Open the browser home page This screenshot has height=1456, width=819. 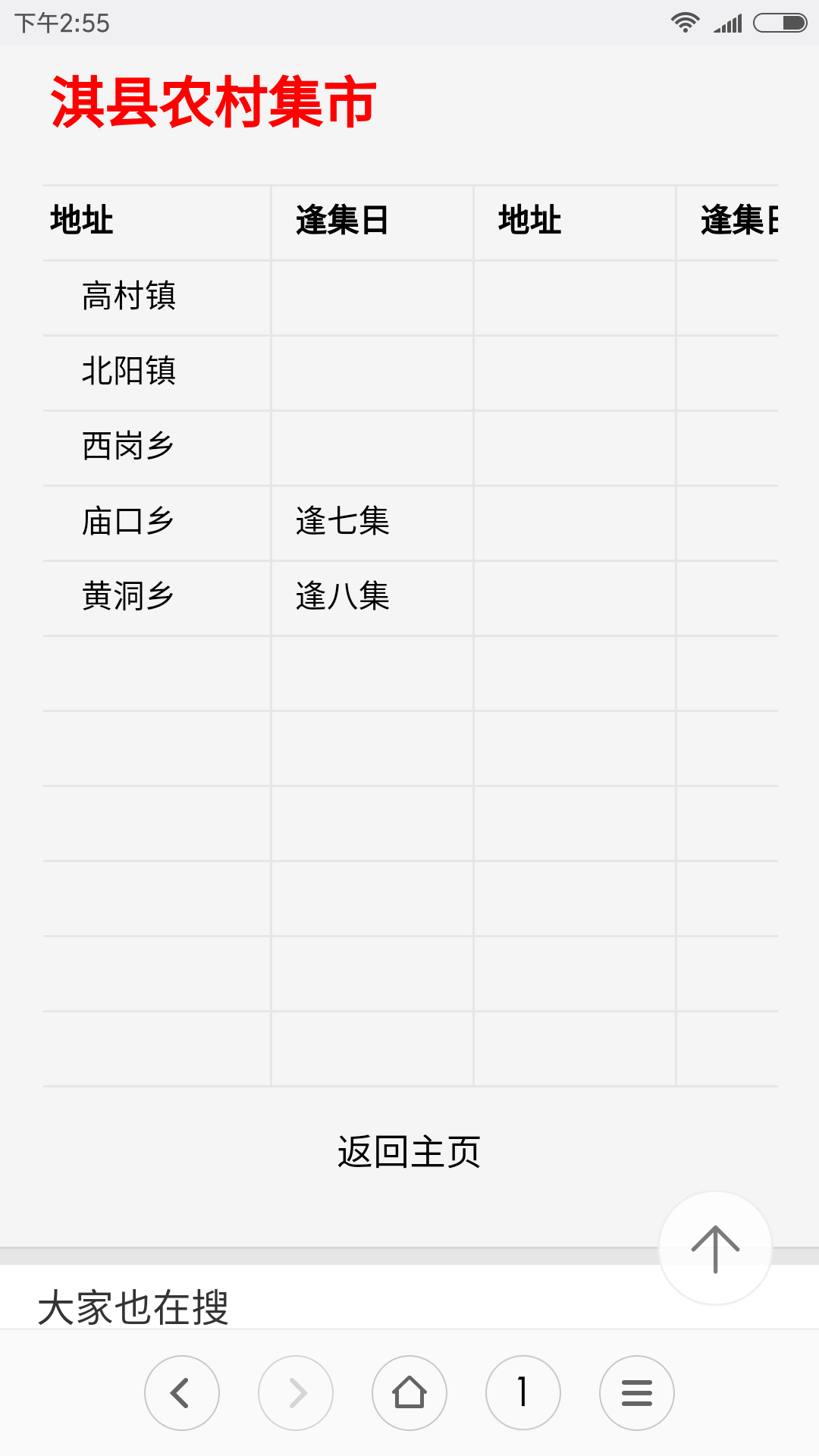tap(409, 1393)
